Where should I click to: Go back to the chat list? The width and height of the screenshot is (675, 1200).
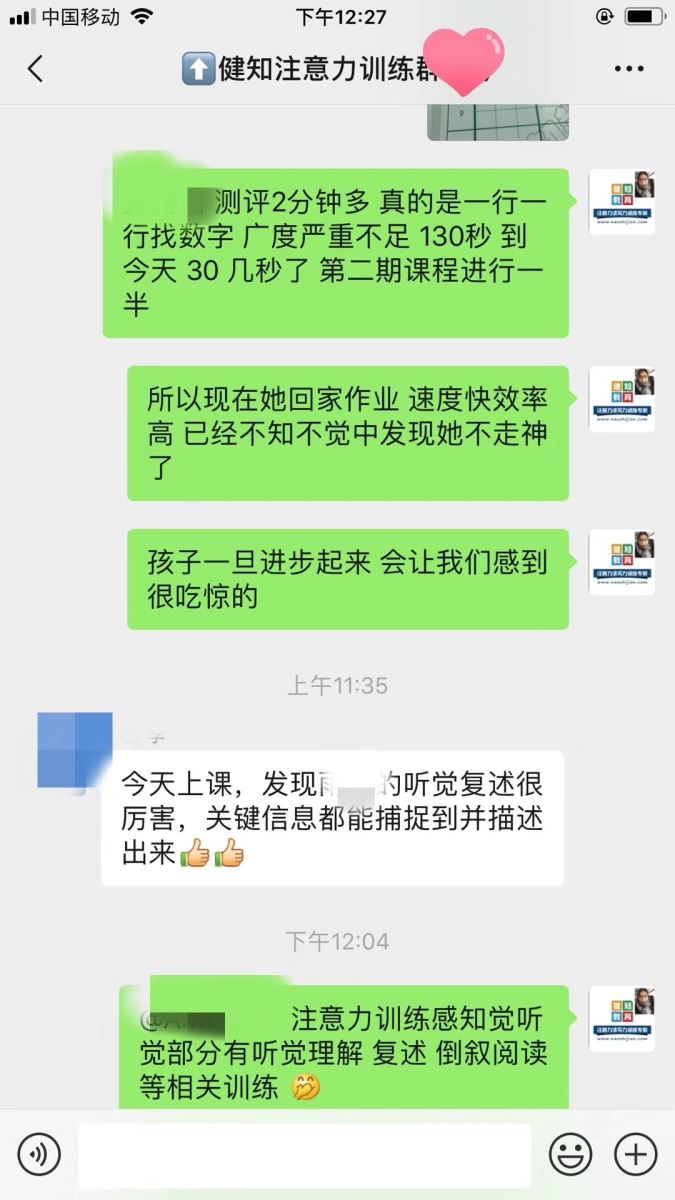(x=36, y=69)
